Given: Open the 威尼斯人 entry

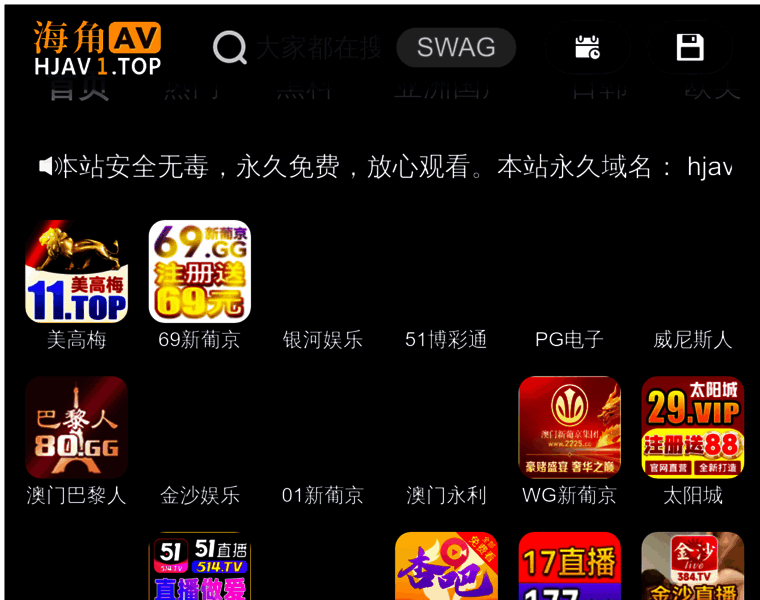Looking at the screenshot, I should [x=692, y=339].
